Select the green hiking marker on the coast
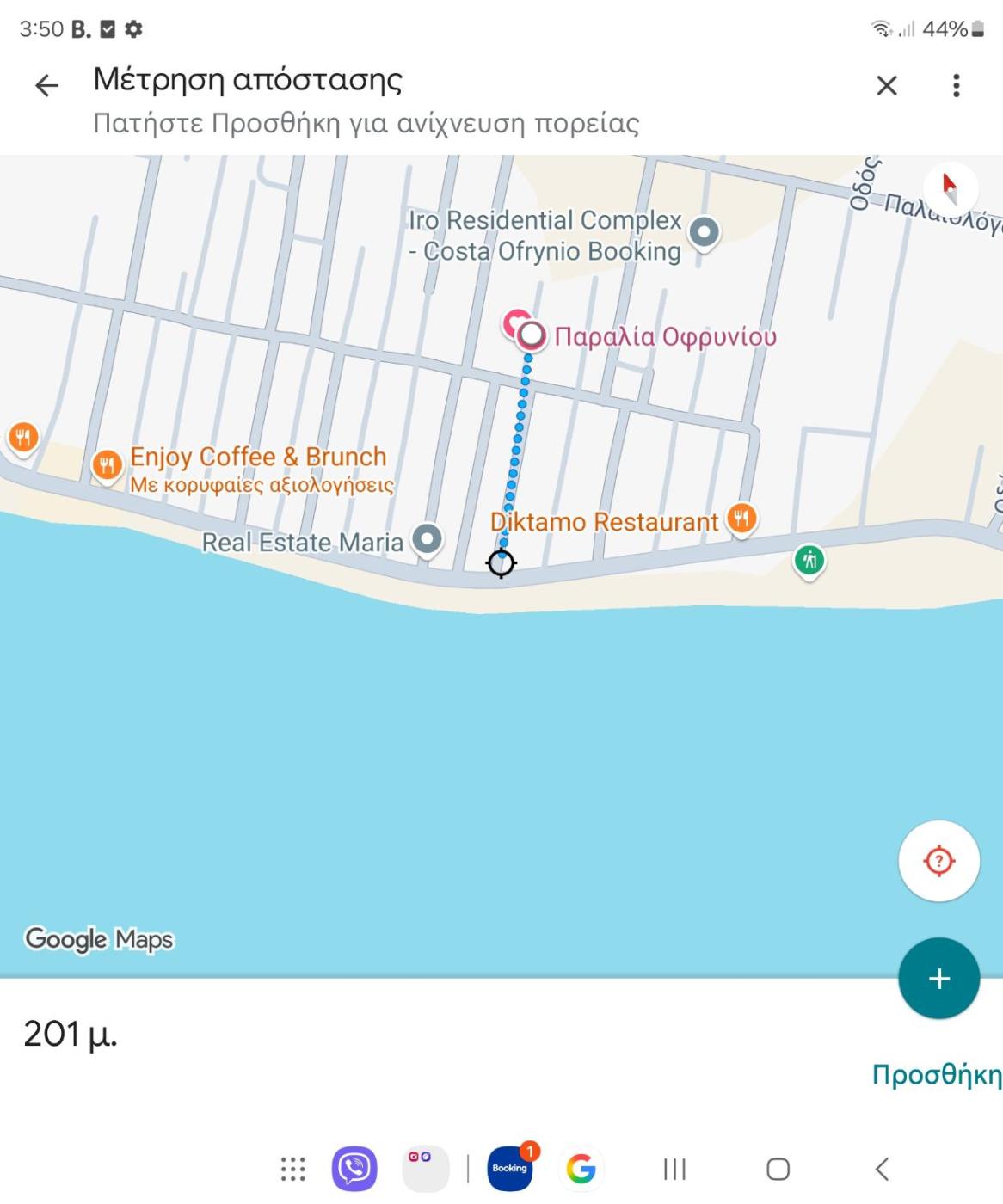The height and width of the screenshot is (1204, 1003). (x=809, y=561)
